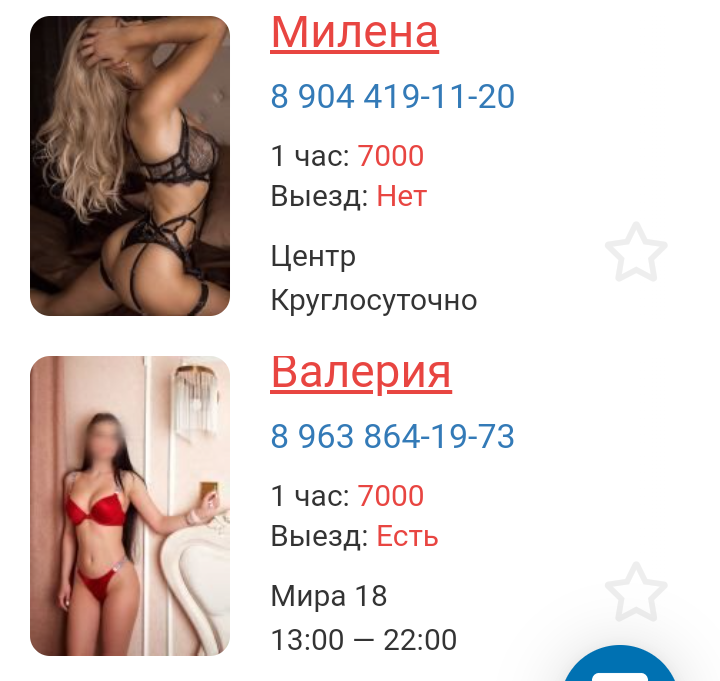Open the Милена profile link

pos(354,32)
